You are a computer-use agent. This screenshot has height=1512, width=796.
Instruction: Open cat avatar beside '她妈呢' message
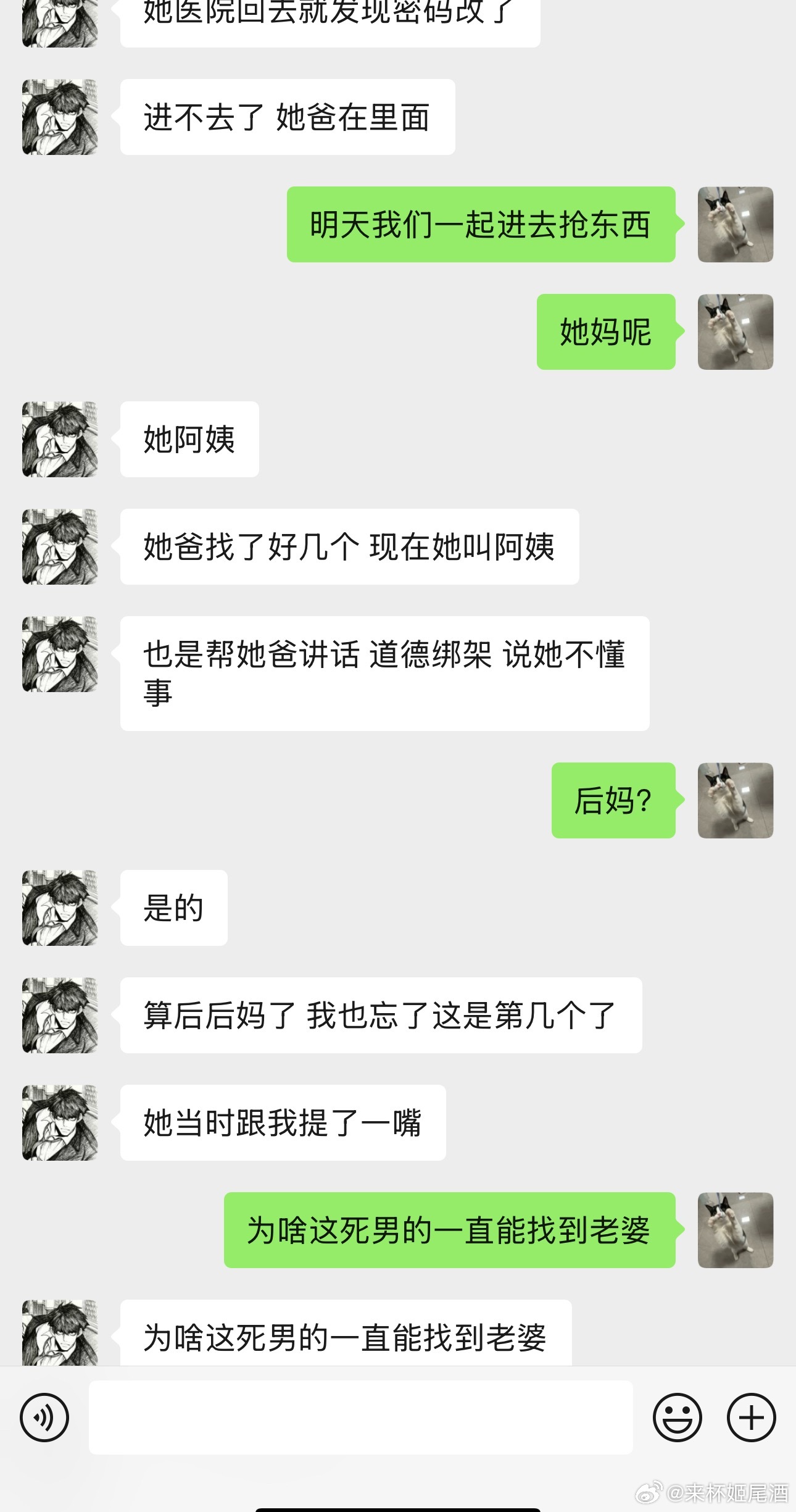pyautogui.click(x=735, y=332)
